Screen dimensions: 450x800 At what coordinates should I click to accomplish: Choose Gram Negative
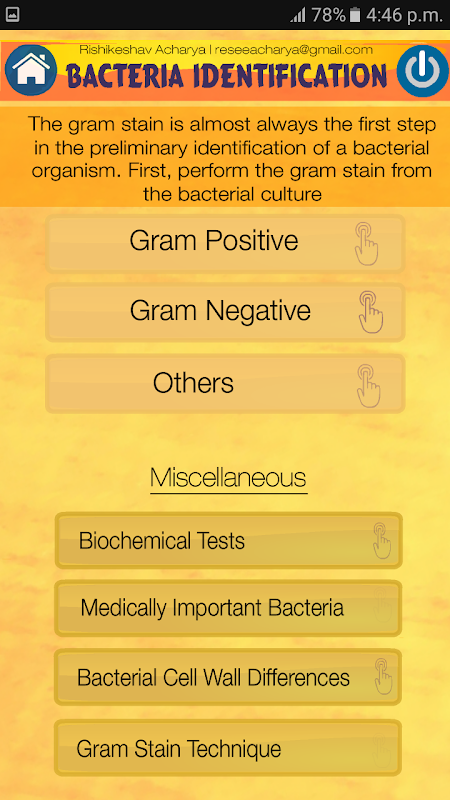pos(225,312)
